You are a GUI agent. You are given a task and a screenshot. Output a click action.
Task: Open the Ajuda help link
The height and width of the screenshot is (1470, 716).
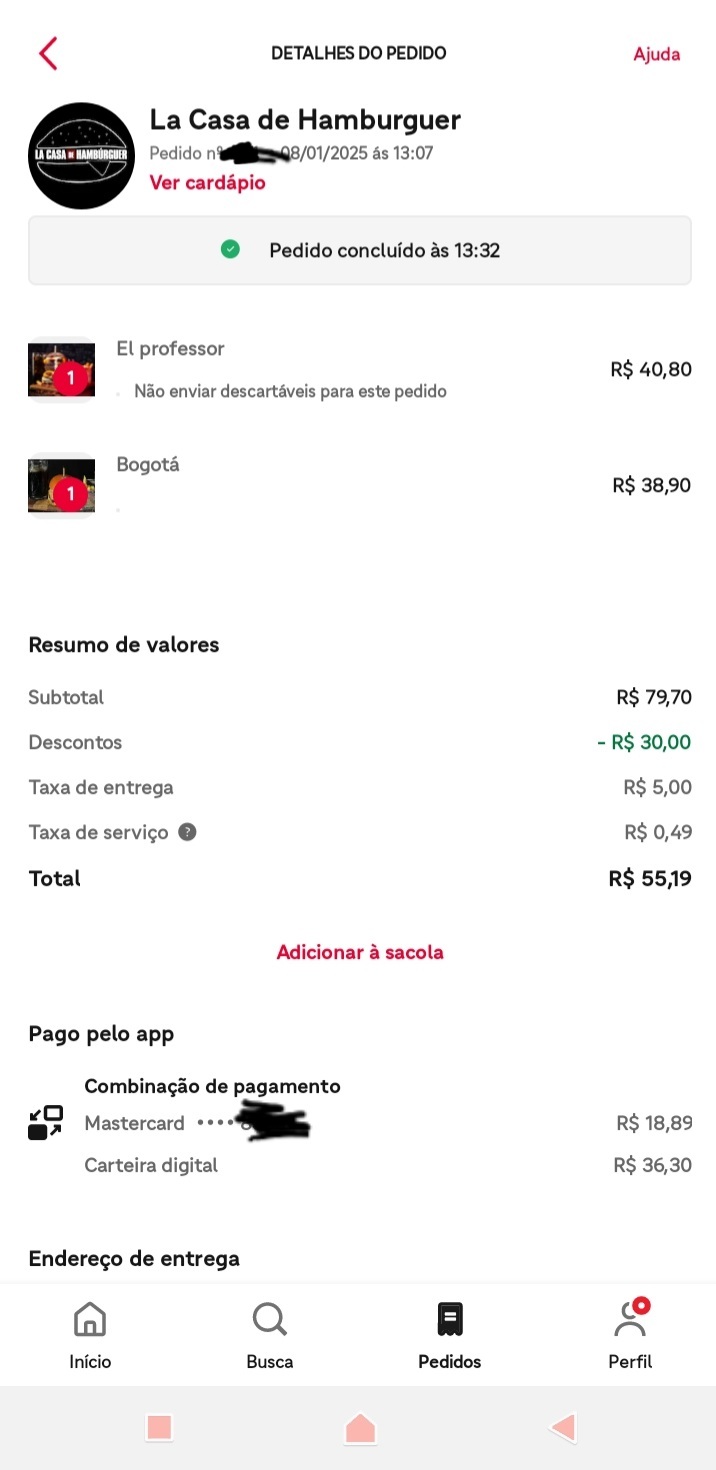(656, 54)
